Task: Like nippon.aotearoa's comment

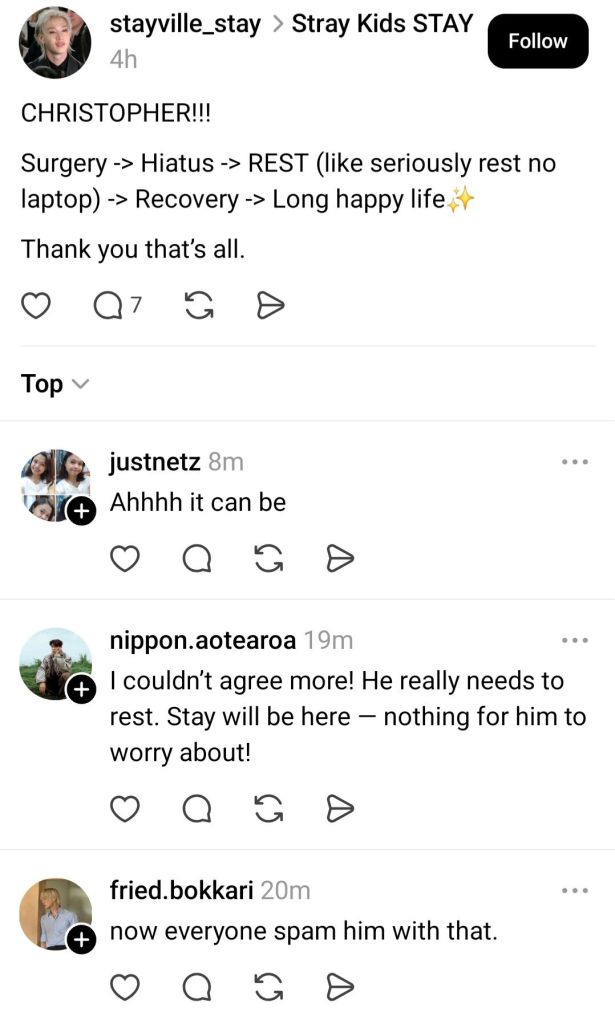Action: point(124,808)
